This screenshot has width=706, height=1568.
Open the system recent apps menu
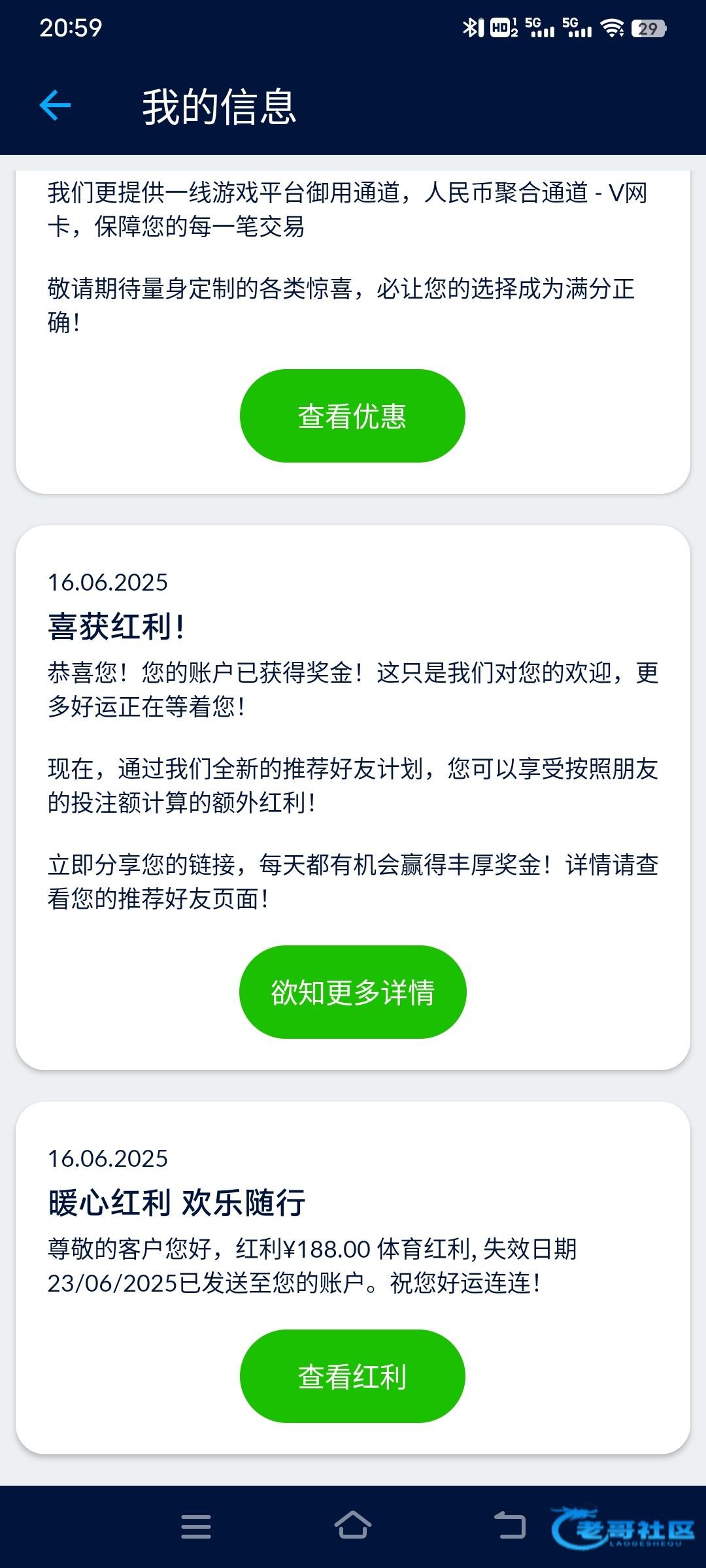pyautogui.click(x=196, y=1527)
